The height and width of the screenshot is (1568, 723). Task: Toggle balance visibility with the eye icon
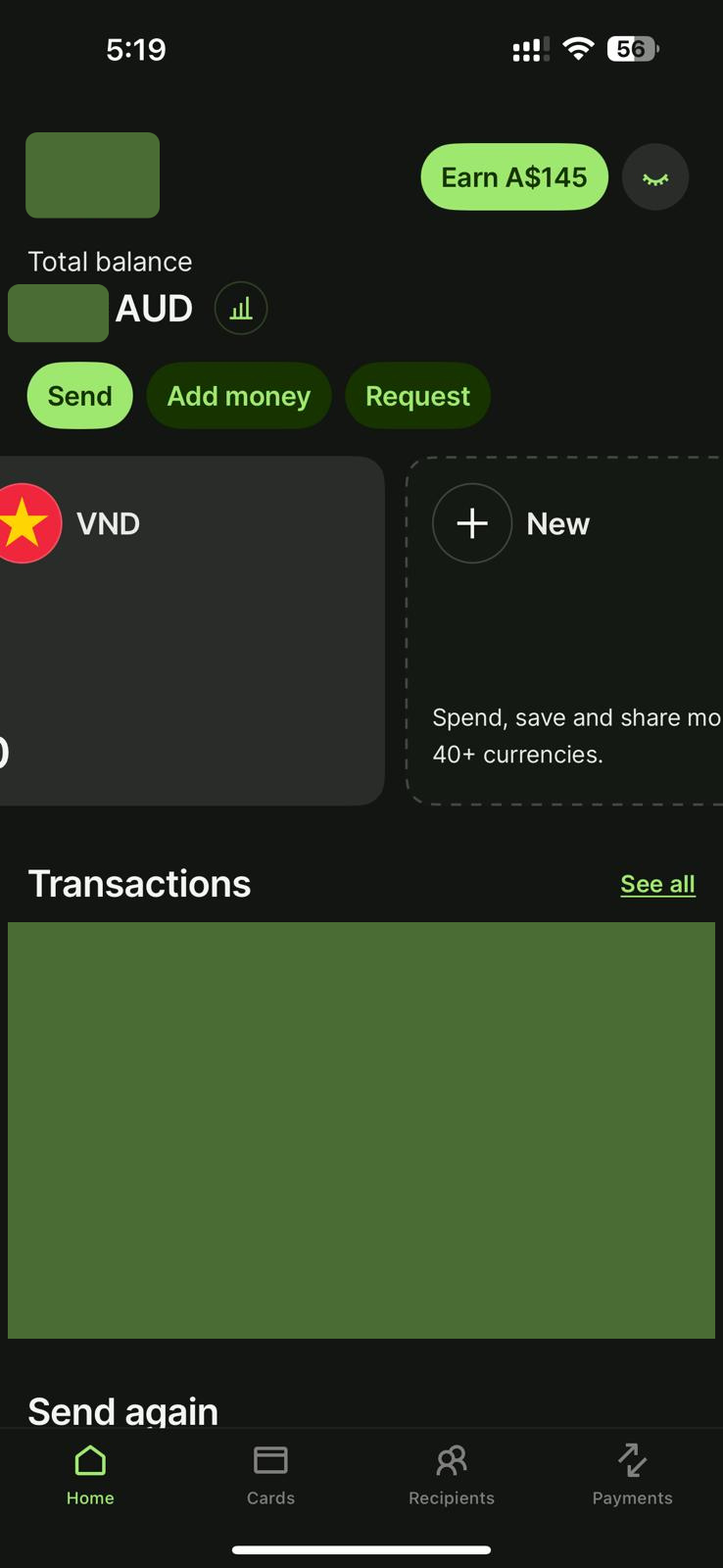[655, 177]
